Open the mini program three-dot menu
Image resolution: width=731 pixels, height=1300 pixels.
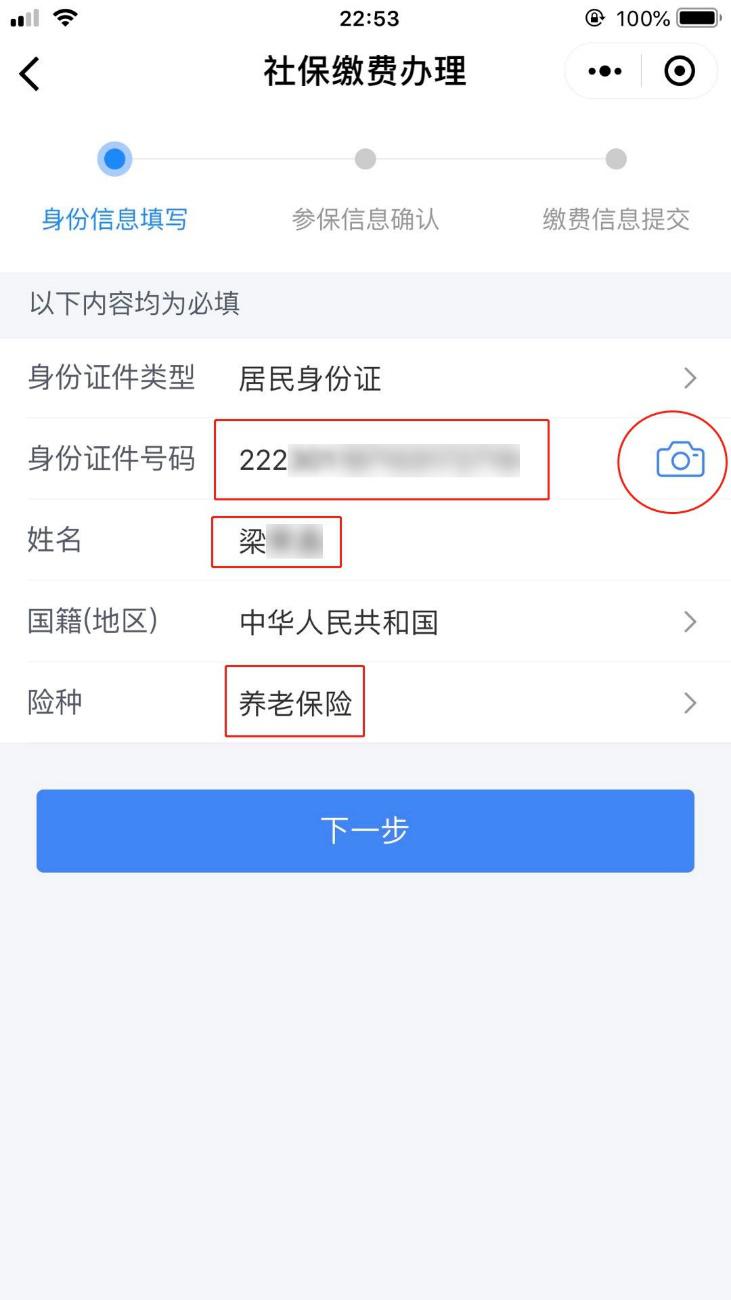[x=605, y=72]
